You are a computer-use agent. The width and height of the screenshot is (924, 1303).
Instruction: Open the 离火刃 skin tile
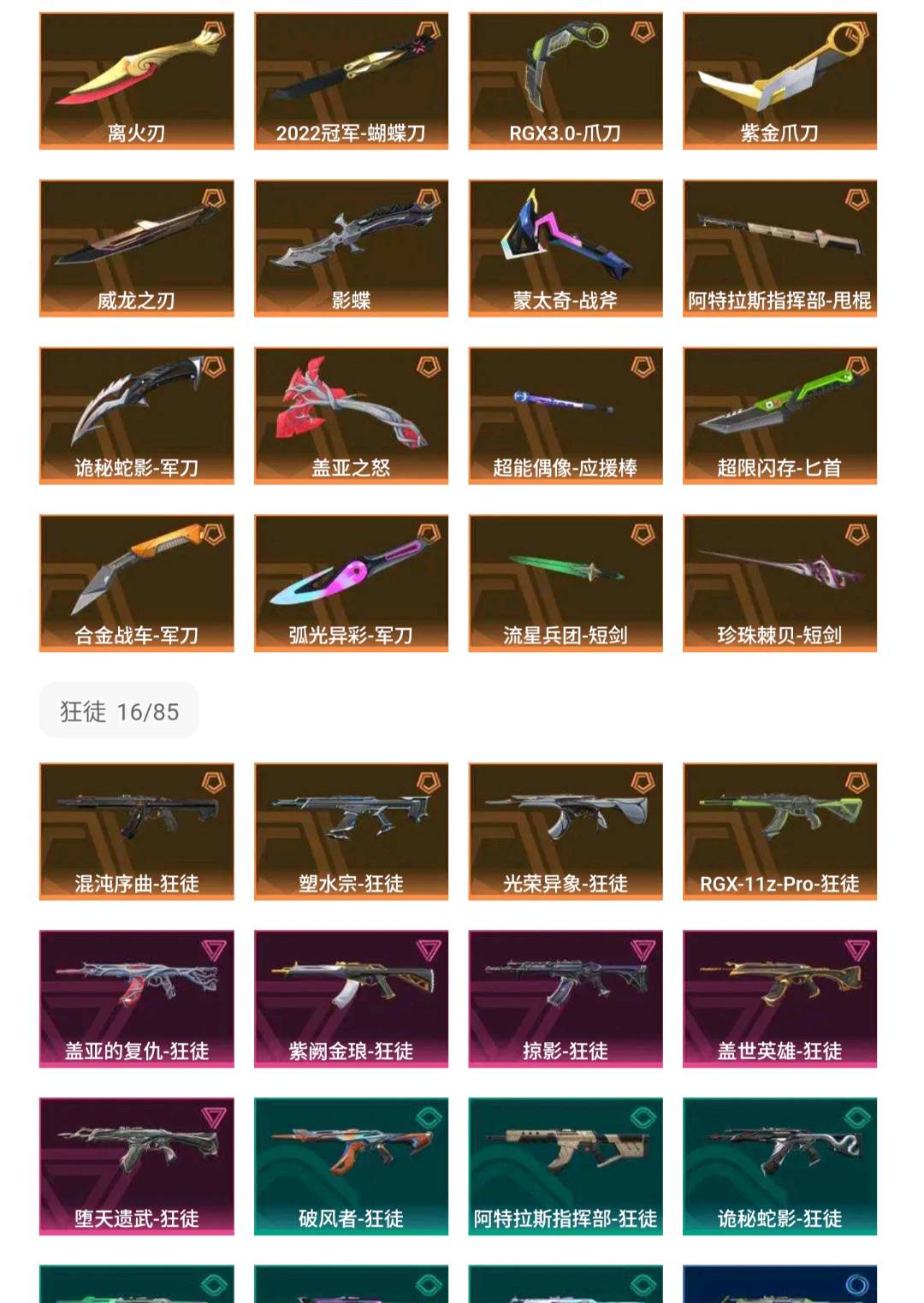click(x=136, y=80)
